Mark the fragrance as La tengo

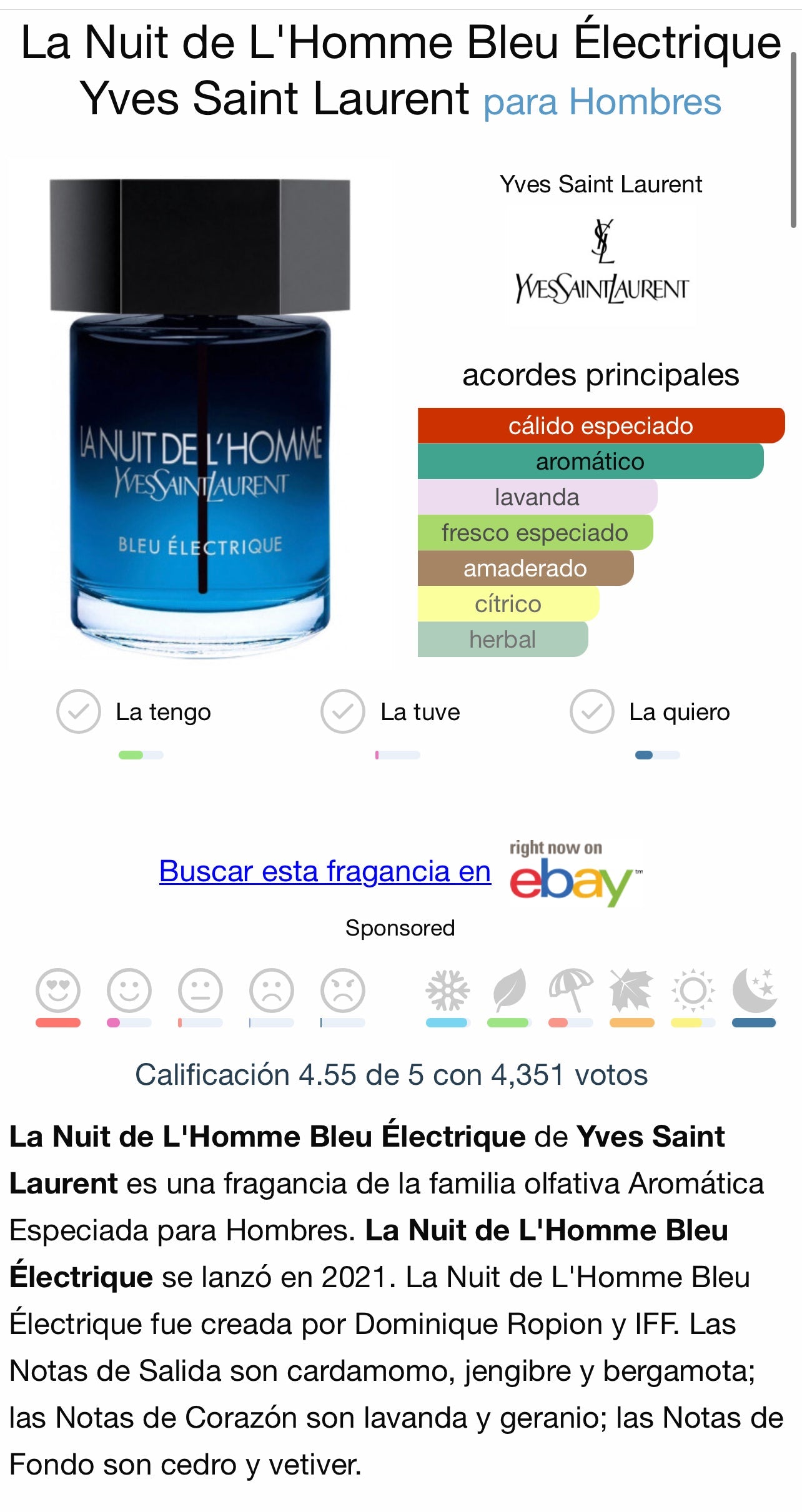pos(79,711)
